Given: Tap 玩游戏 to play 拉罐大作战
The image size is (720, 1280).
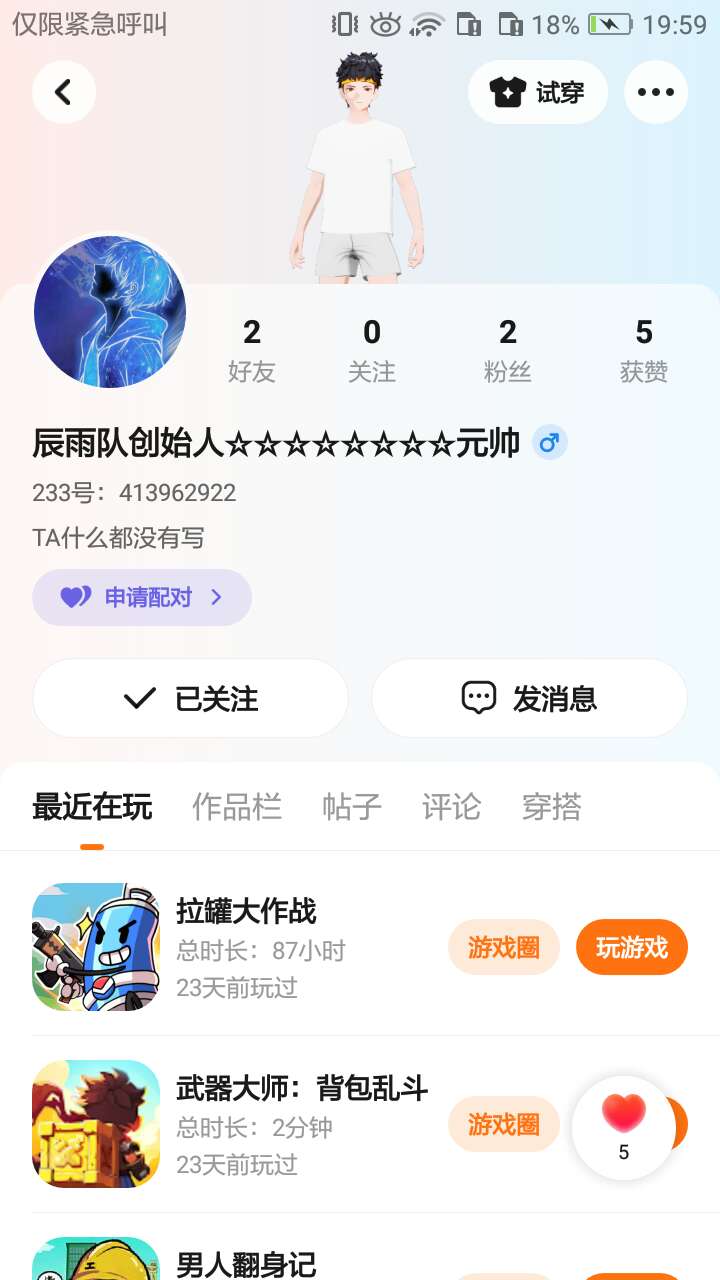Looking at the screenshot, I should pyautogui.click(x=632, y=947).
